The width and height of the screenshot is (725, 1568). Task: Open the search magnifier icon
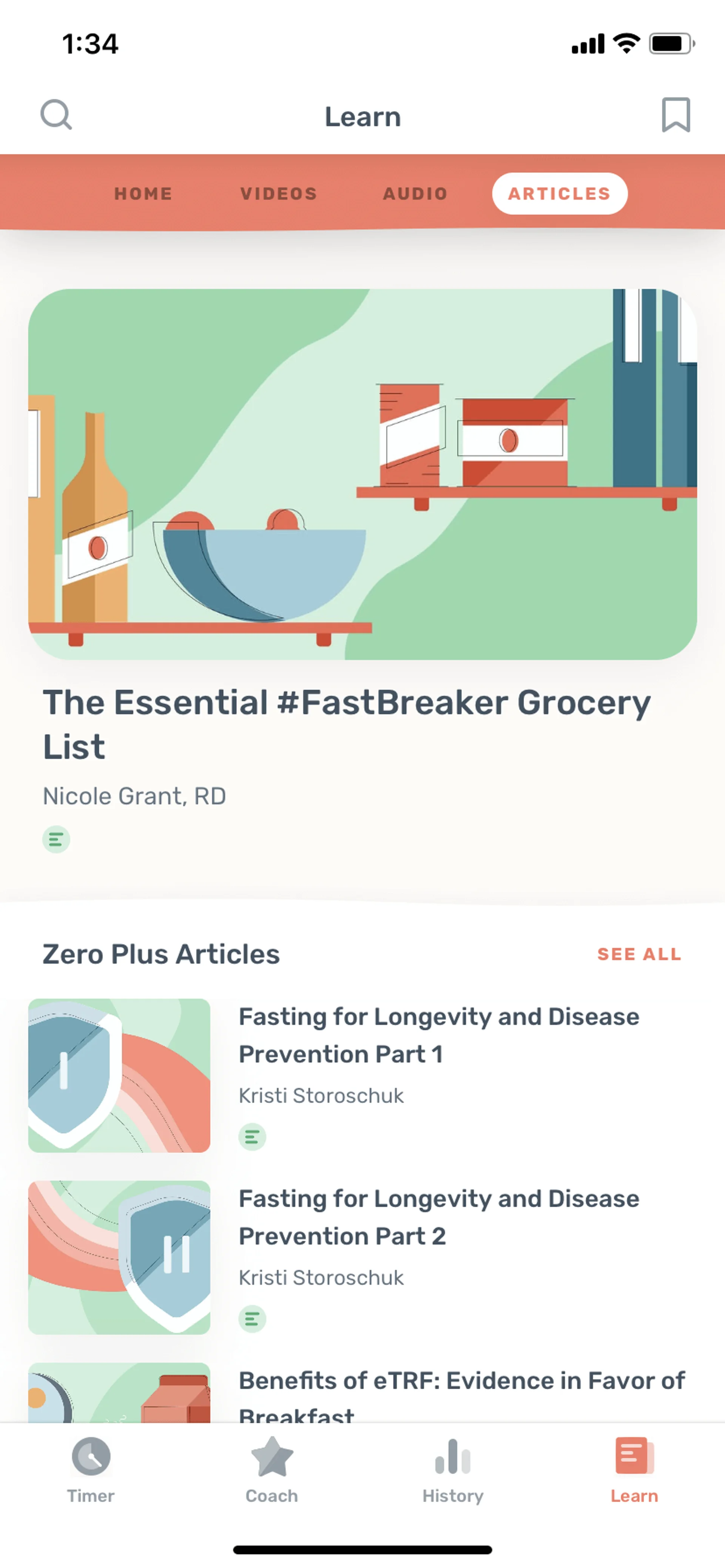coord(56,114)
